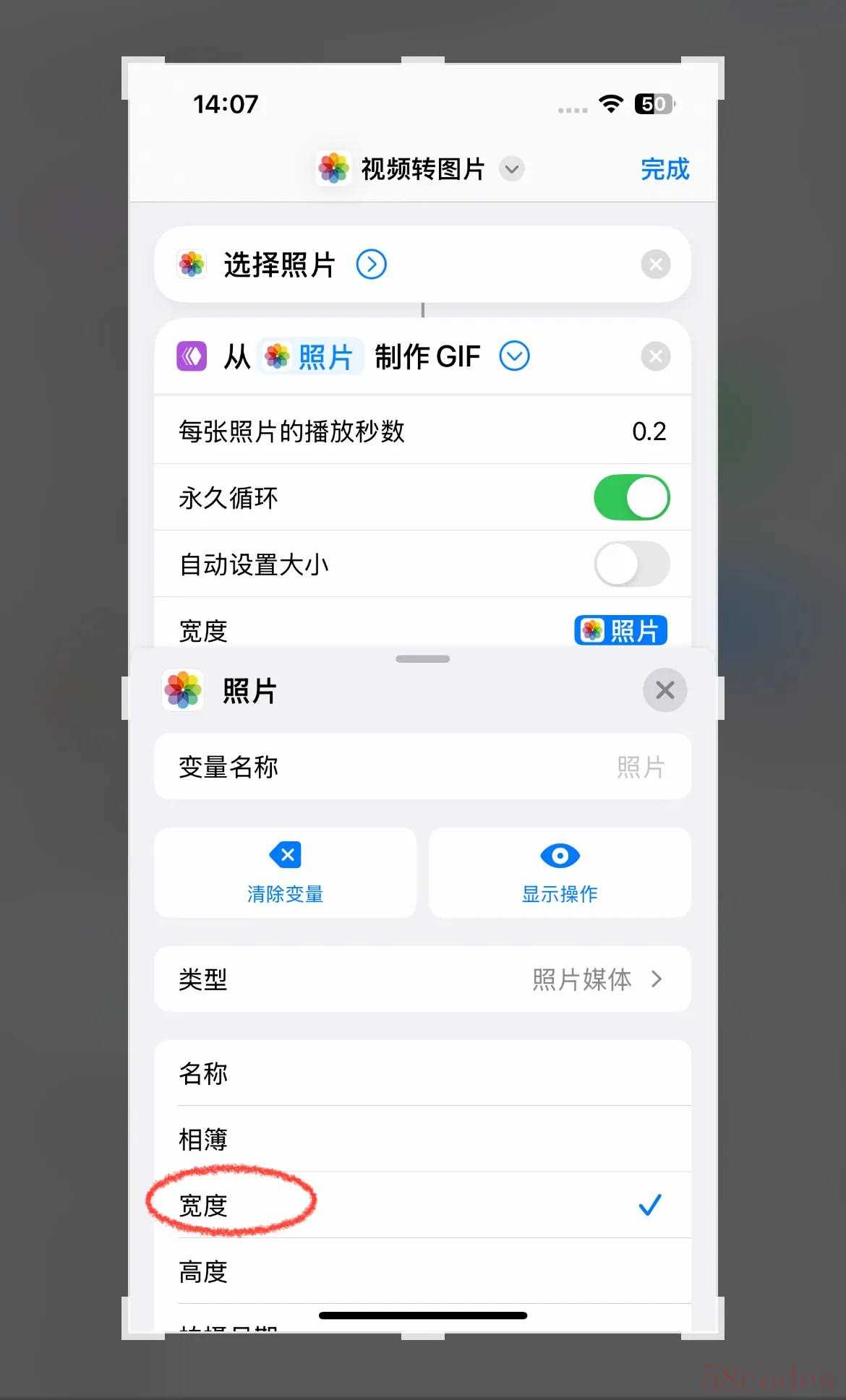846x1400 pixels.
Task: Edit the 变量名称 field
Action: pyautogui.click(x=423, y=766)
